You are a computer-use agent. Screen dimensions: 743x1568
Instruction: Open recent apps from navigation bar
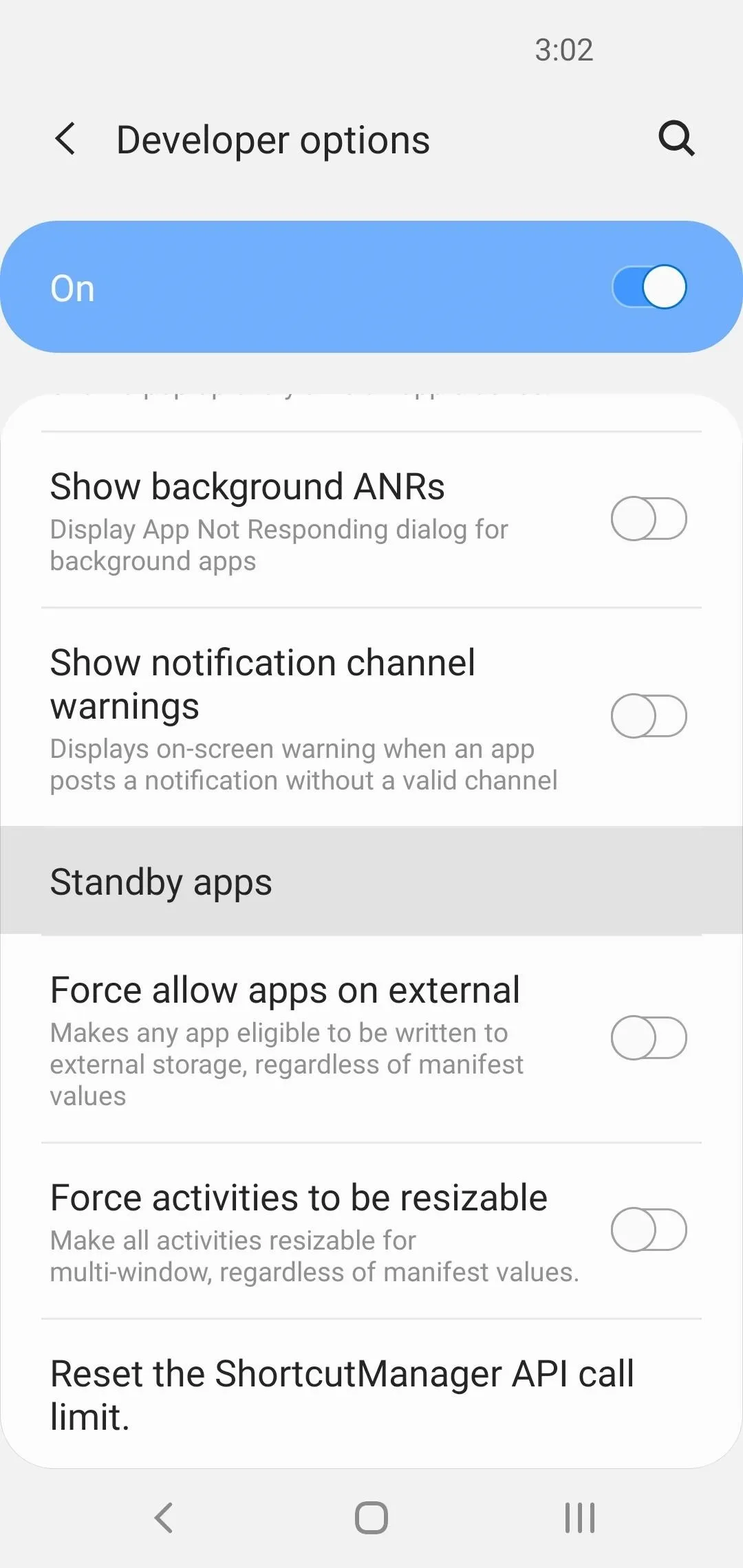tap(579, 1518)
